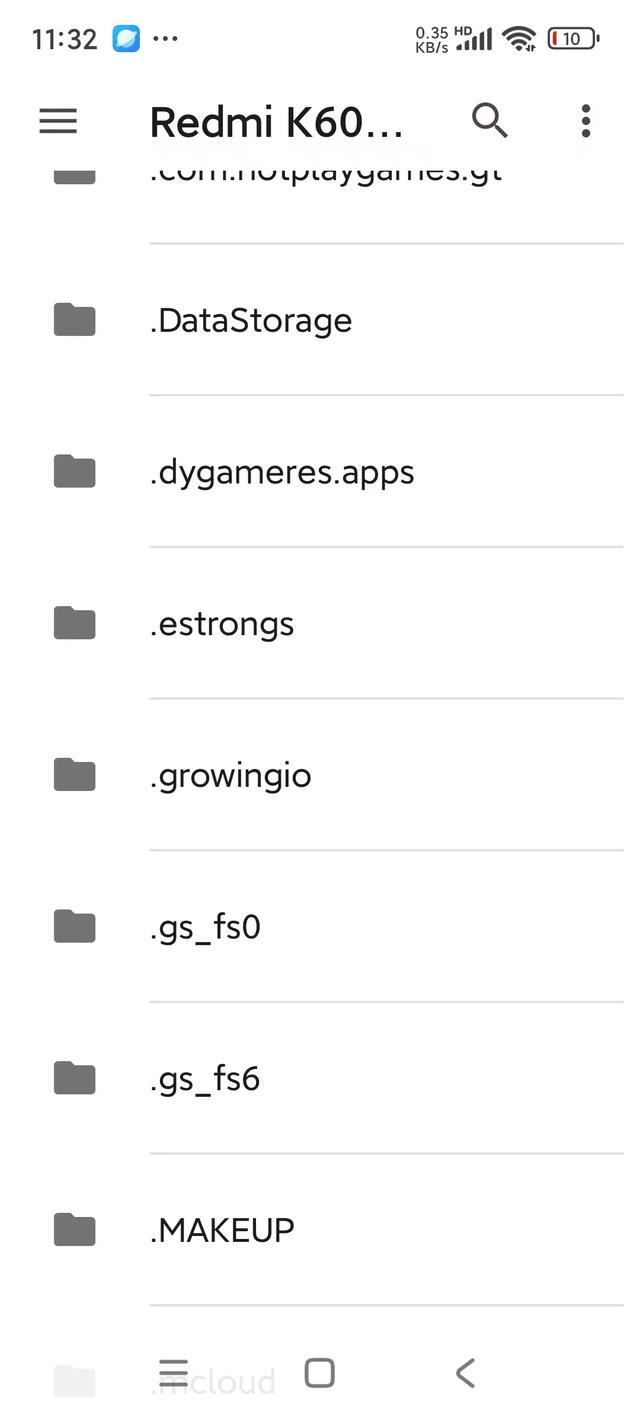Go back with the system back button
Viewport: 640px width, 1422px height.
pos(465,1373)
